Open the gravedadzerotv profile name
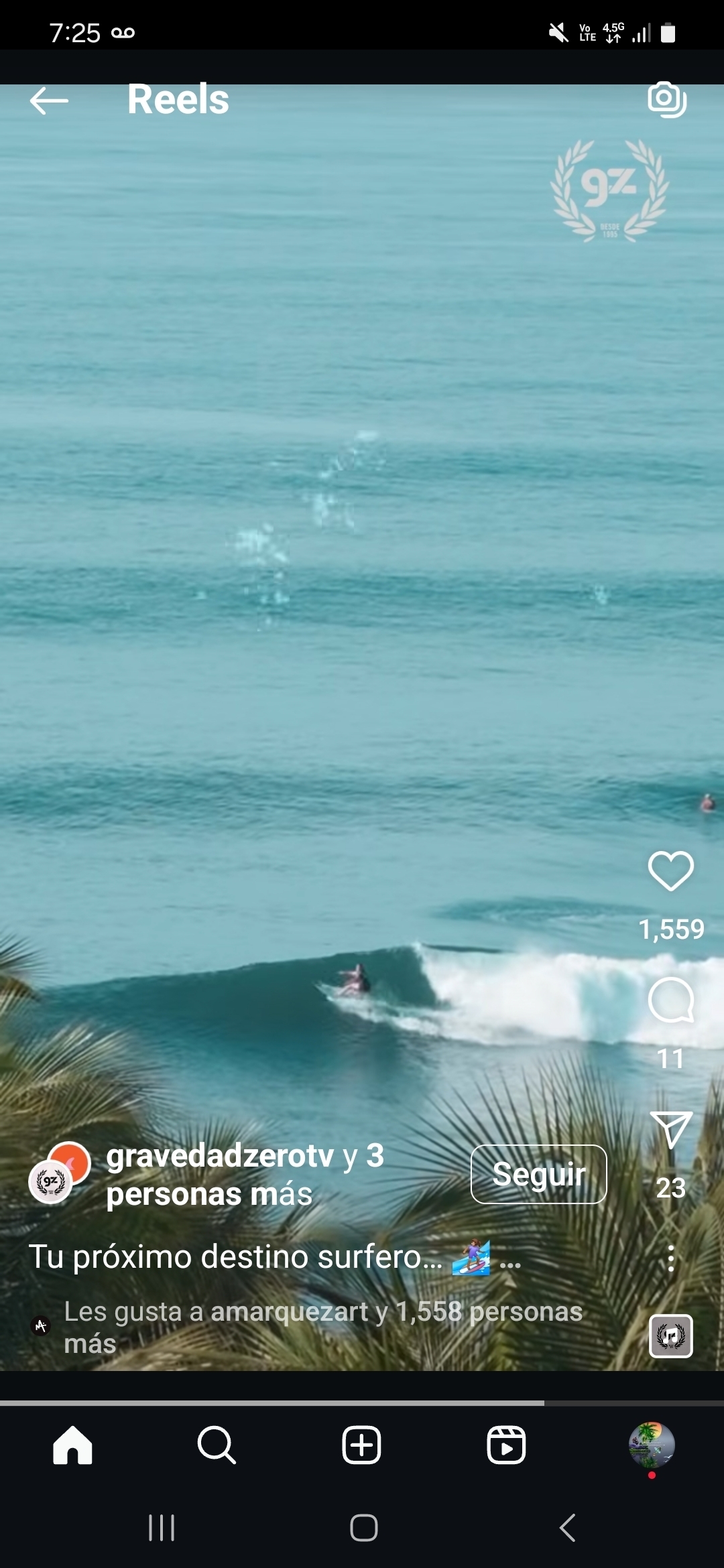The width and height of the screenshot is (724, 1568). click(x=220, y=1156)
